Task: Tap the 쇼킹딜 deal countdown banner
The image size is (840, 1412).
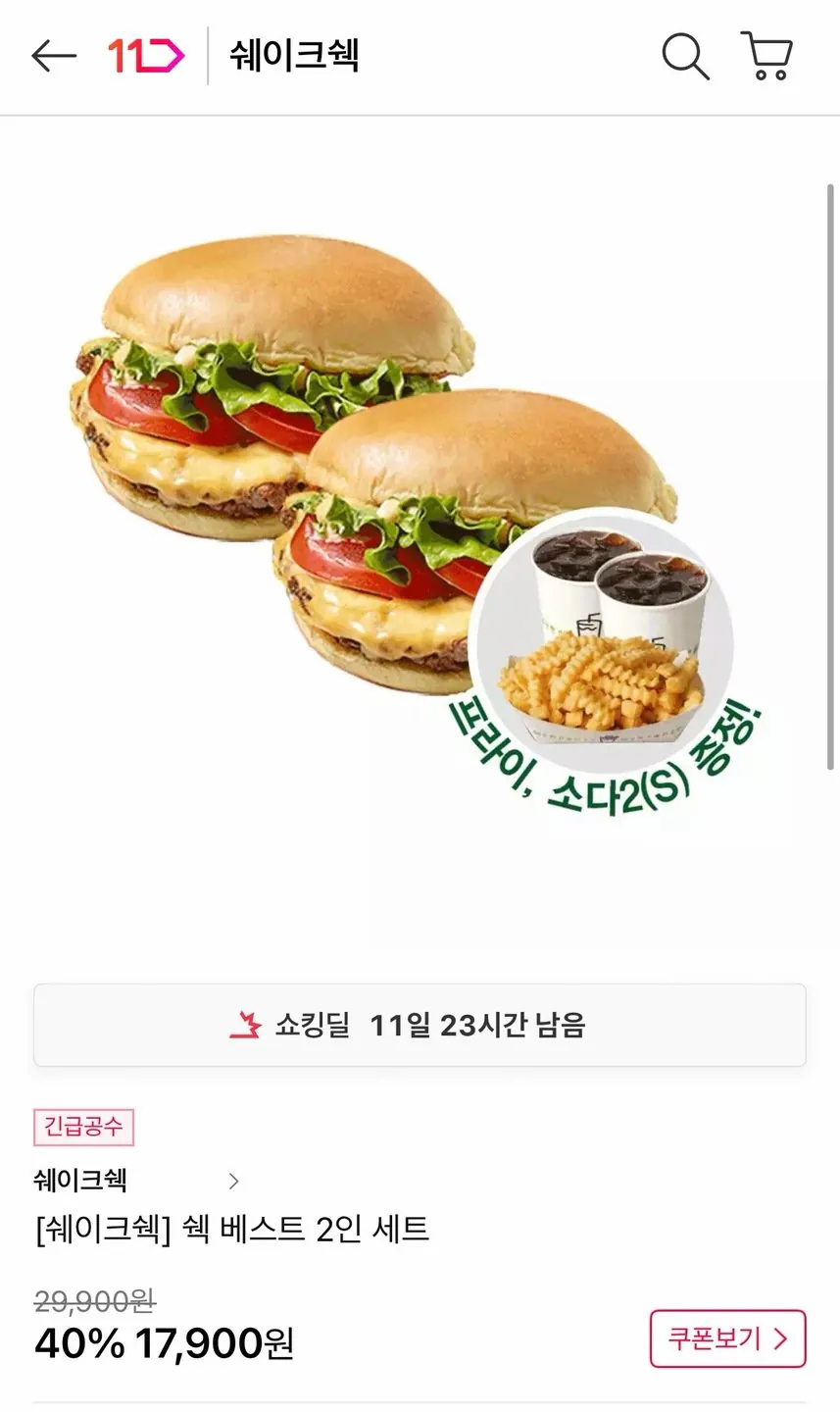Action: (x=420, y=1024)
